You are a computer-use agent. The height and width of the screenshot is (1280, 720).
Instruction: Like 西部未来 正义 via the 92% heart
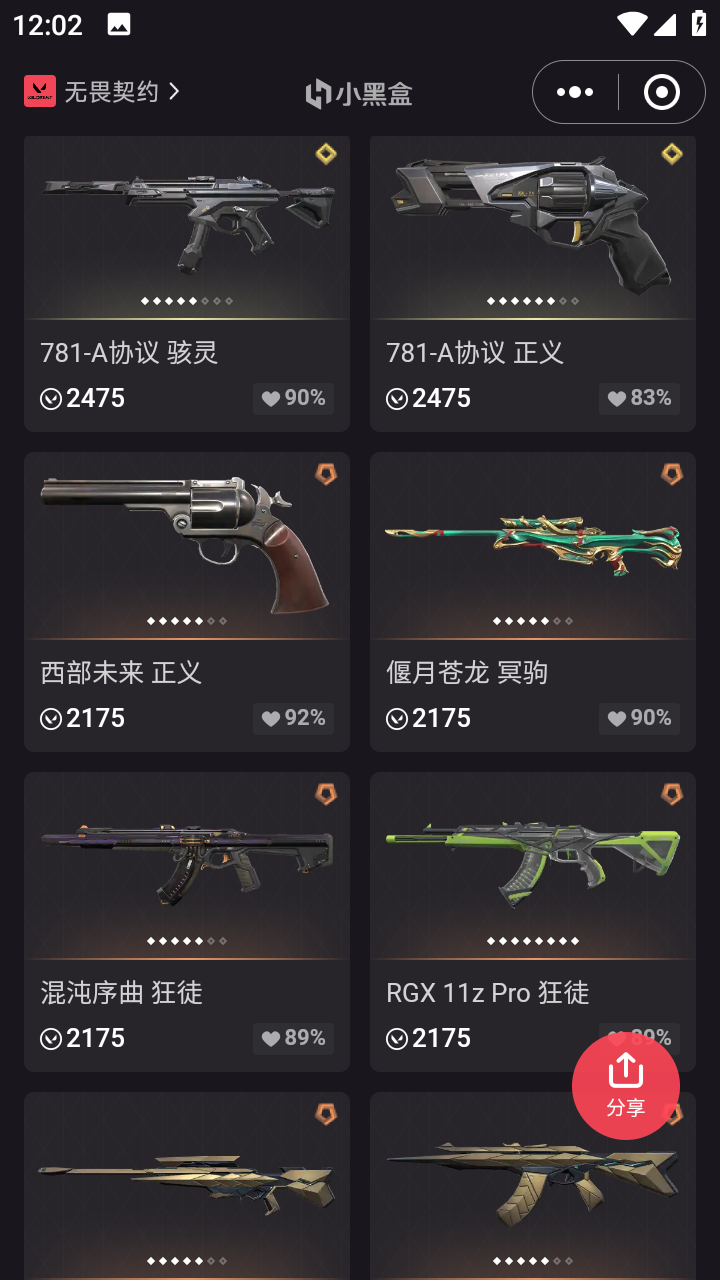(293, 718)
